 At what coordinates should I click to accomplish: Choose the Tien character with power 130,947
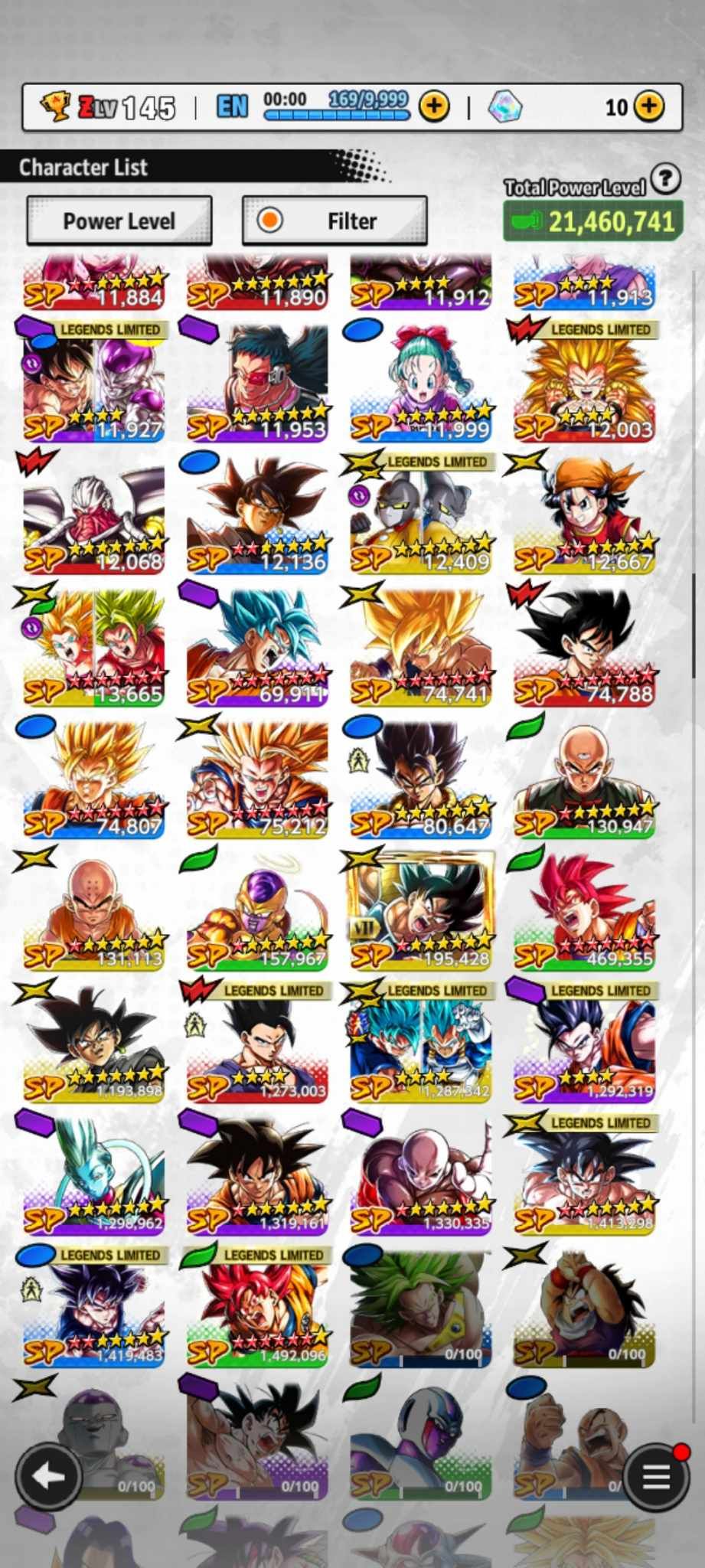(585, 779)
